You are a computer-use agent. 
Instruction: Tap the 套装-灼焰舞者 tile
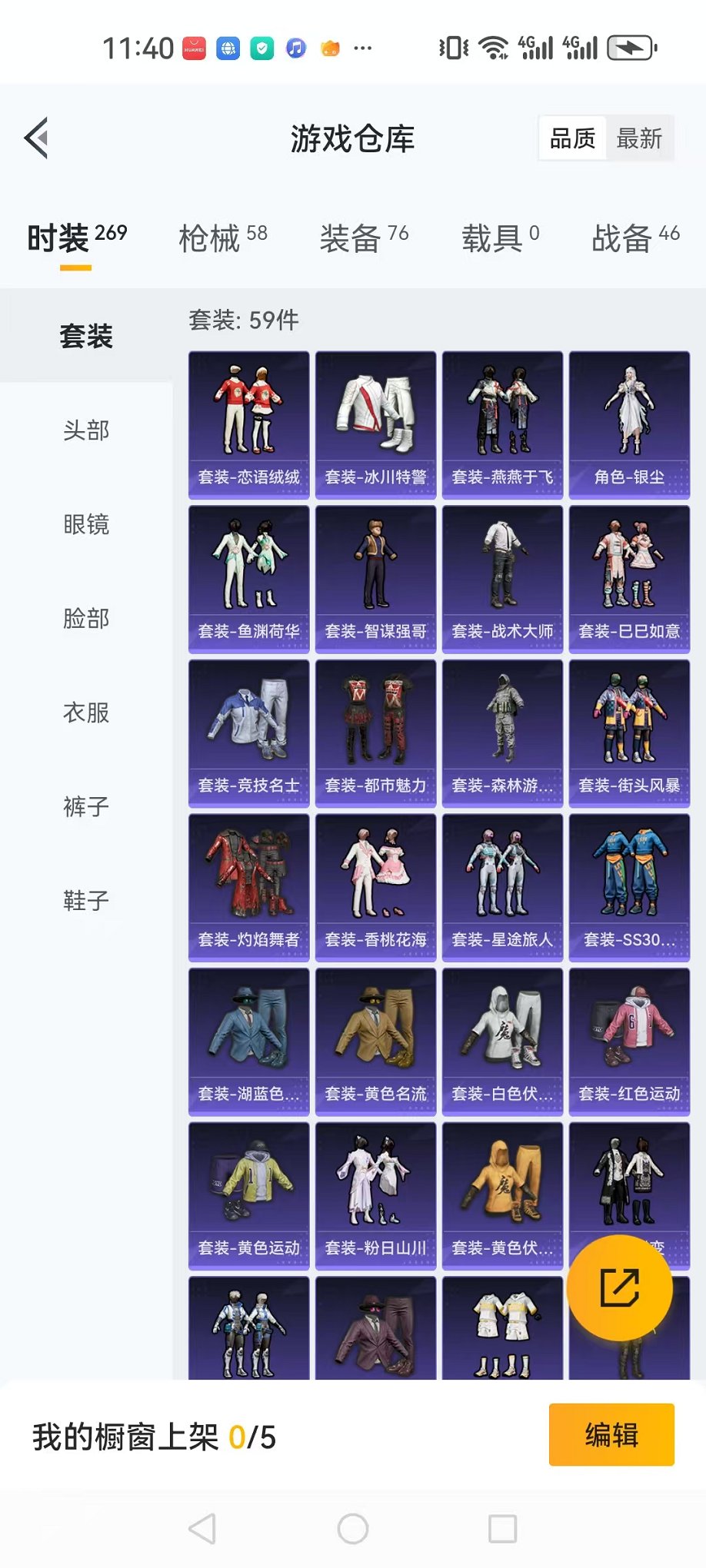pos(249,888)
